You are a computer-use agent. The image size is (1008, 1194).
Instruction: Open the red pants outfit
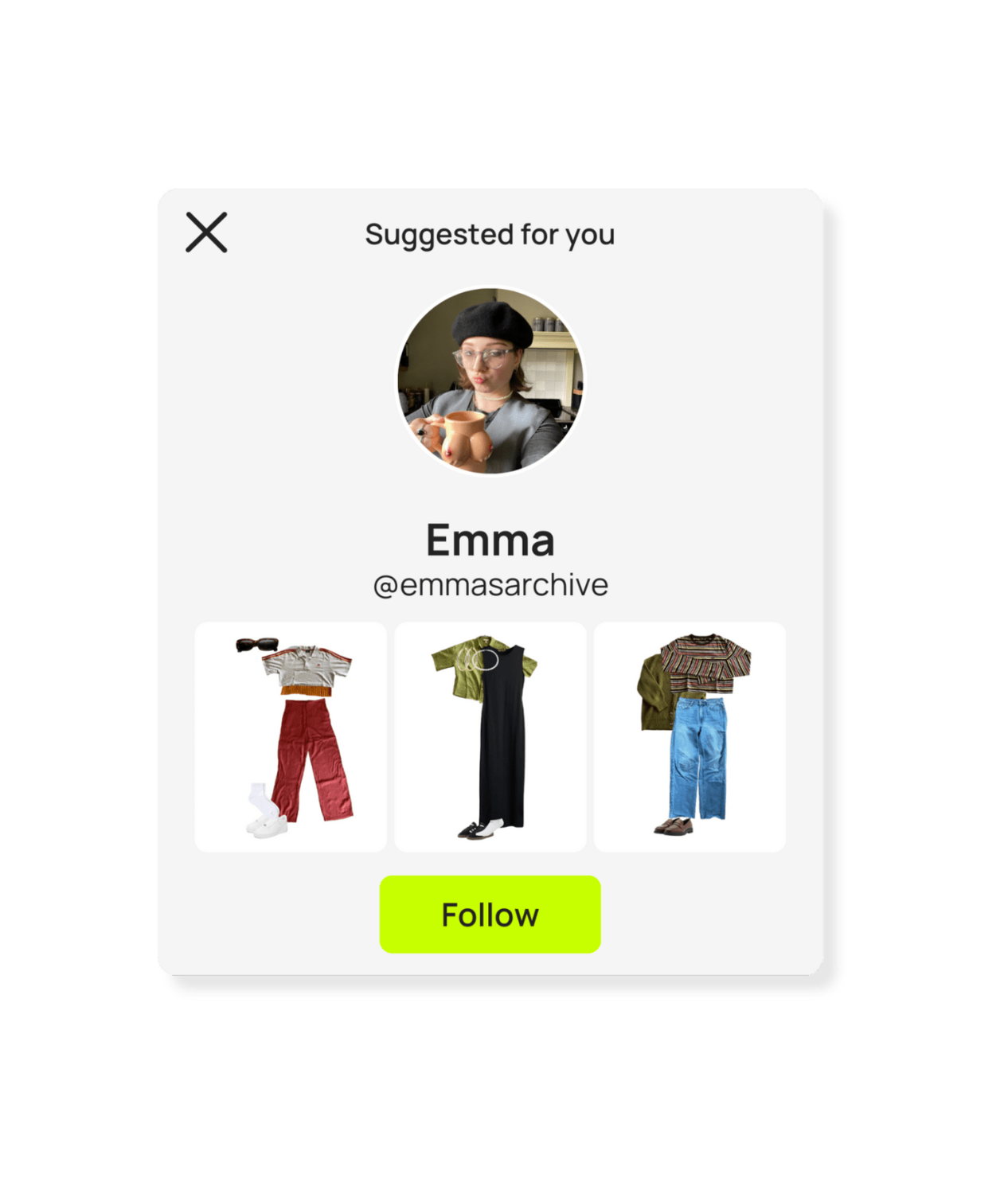[291, 737]
